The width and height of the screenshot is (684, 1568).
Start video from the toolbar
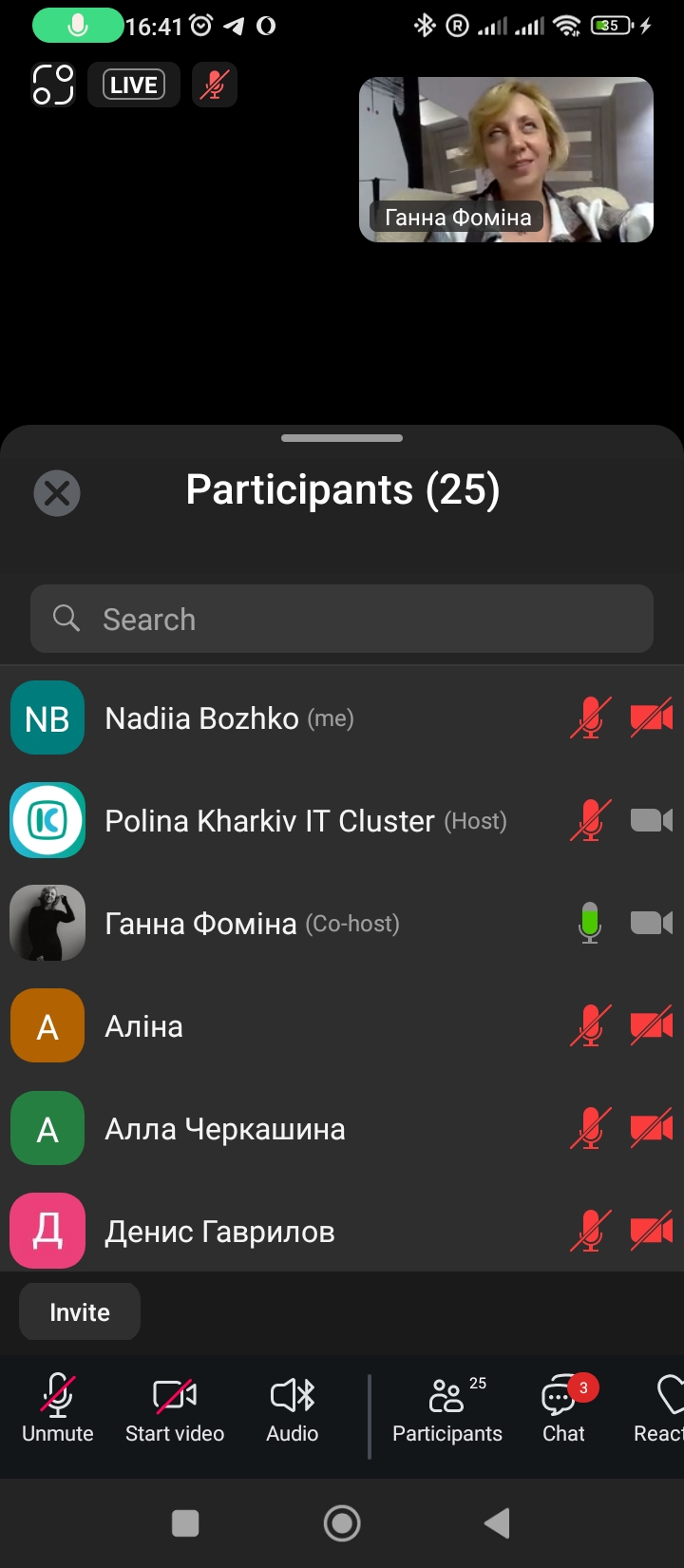click(x=175, y=1409)
